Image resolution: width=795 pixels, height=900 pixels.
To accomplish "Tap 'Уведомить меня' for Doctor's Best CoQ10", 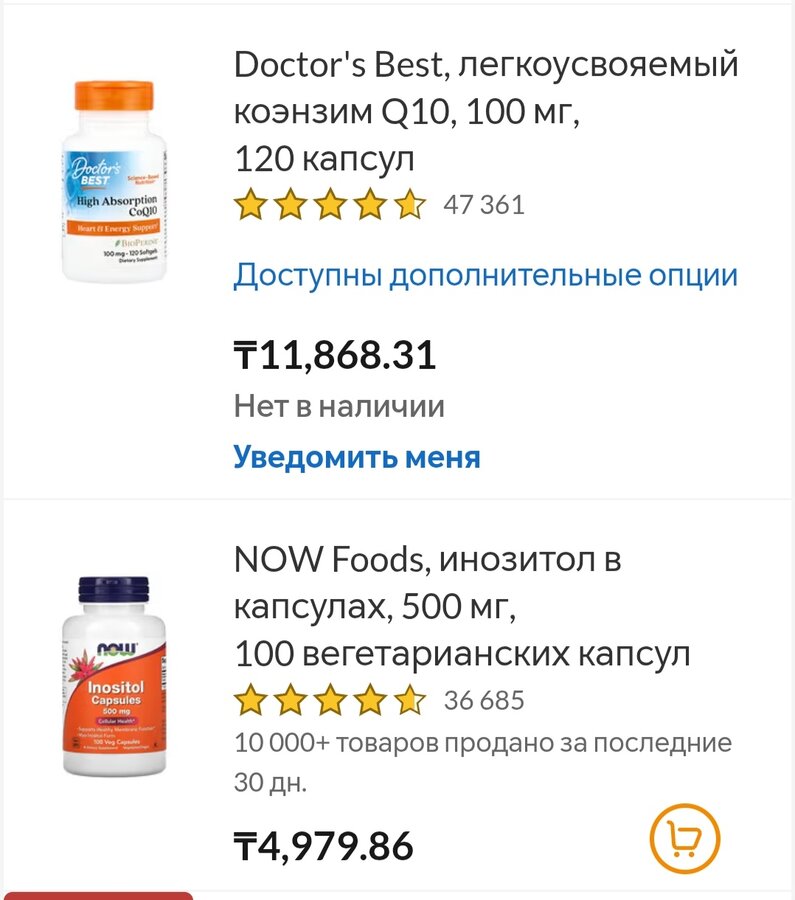I will [357, 457].
